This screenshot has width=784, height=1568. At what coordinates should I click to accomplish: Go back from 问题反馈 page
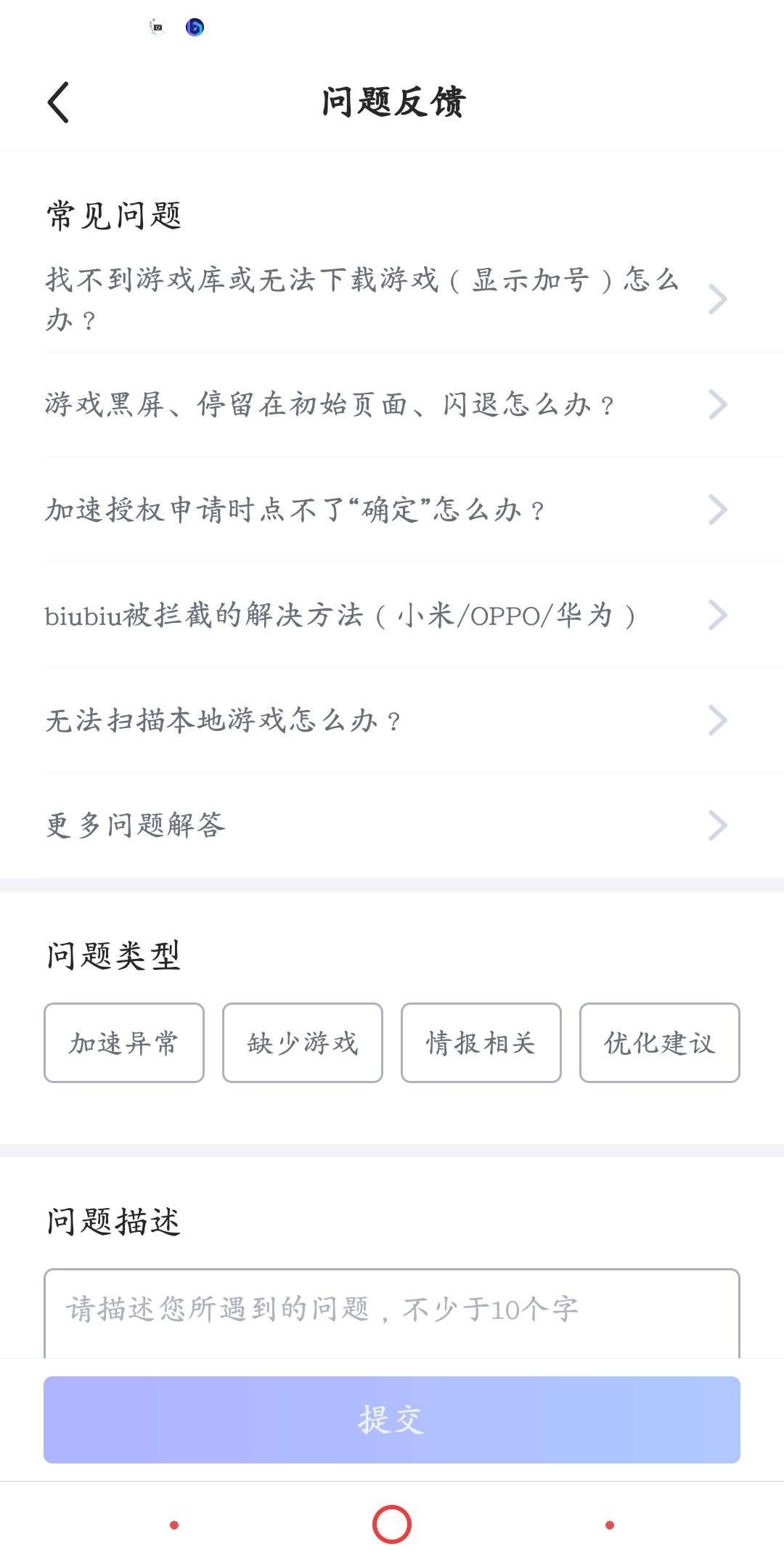59,102
